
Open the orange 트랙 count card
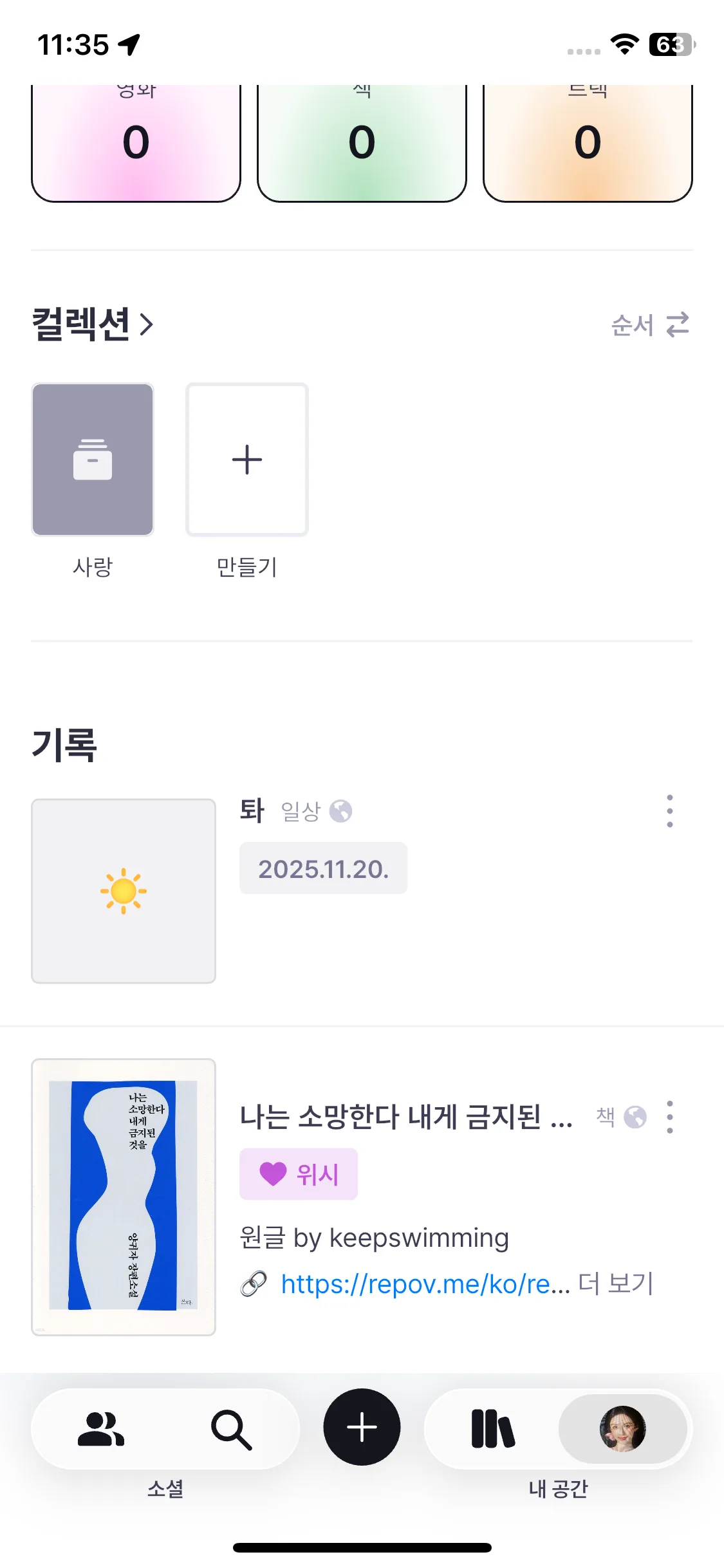point(588,143)
